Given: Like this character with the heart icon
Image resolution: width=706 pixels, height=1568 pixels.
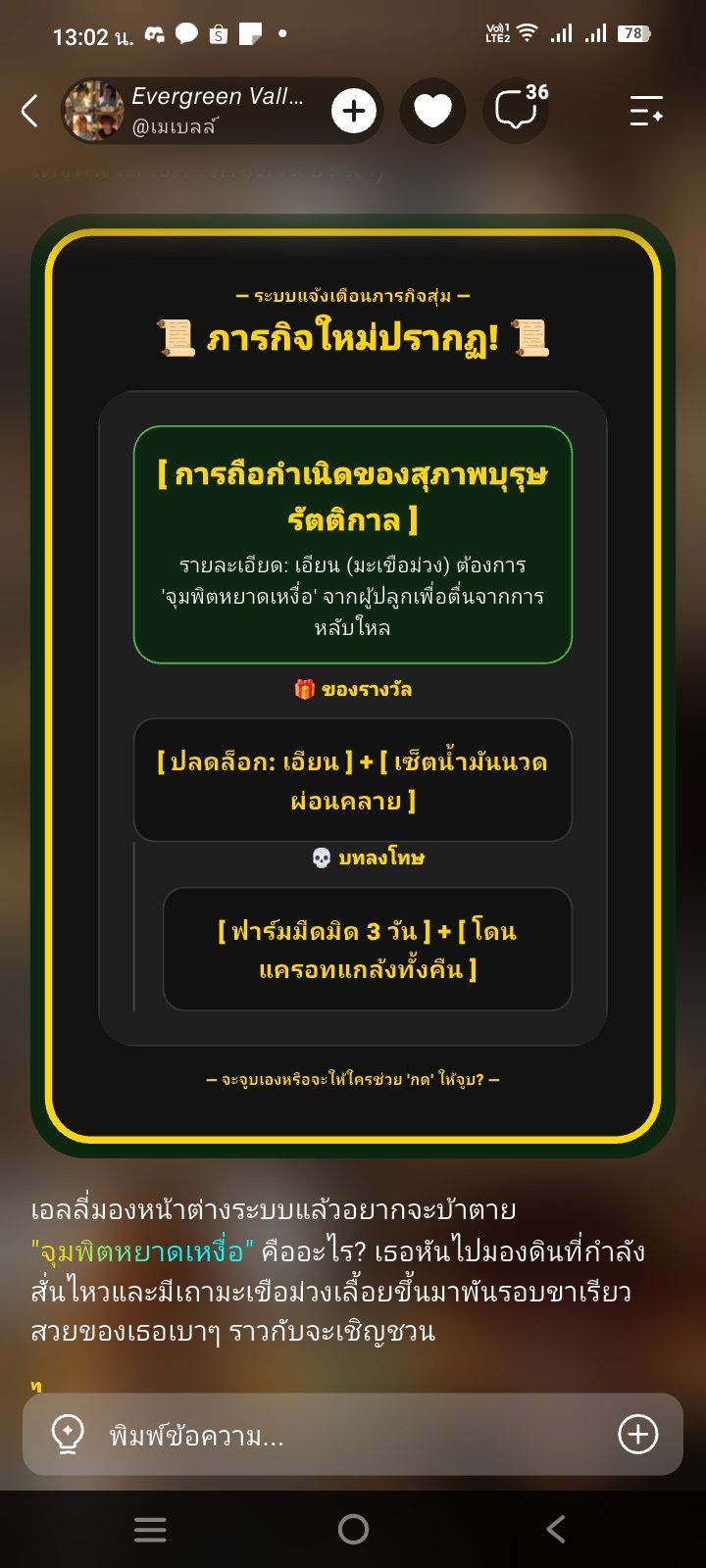Looking at the screenshot, I should click(432, 111).
